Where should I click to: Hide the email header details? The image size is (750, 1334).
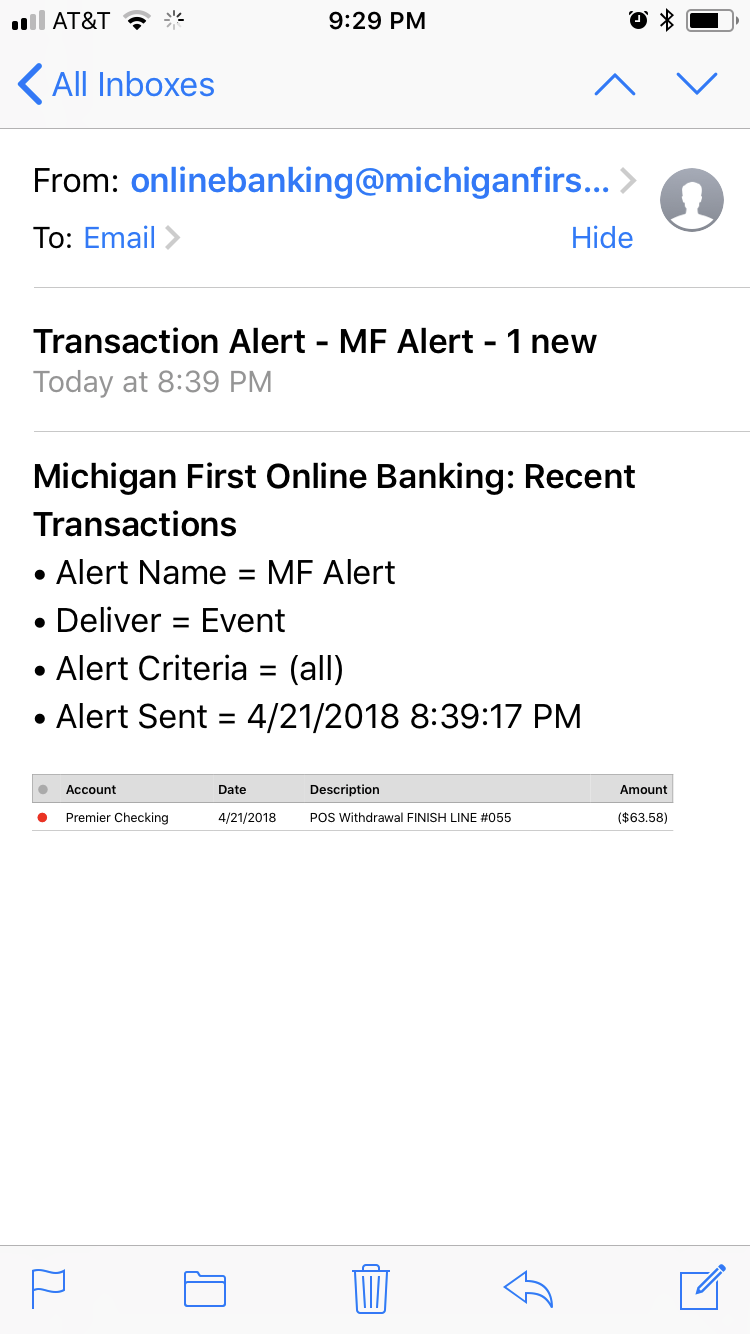pyautogui.click(x=601, y=237)
